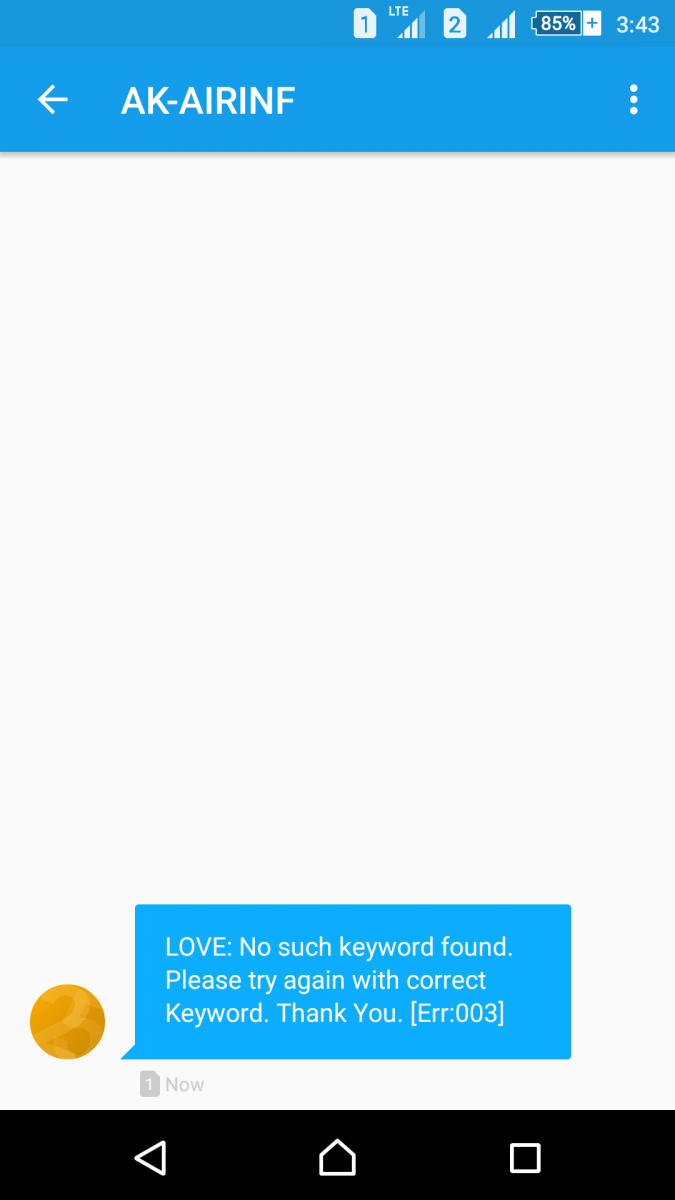Screen dimensions: 675x1200
Task: Open recent apps with the square button
Action: [525, 1158]
